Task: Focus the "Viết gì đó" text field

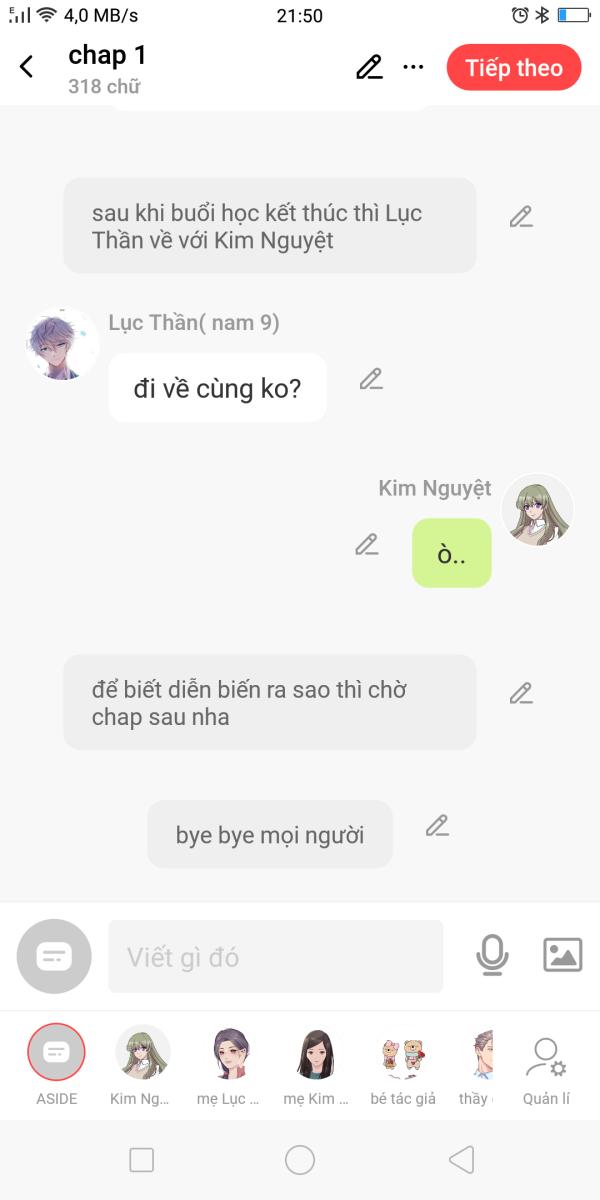Action: [275, 957]
